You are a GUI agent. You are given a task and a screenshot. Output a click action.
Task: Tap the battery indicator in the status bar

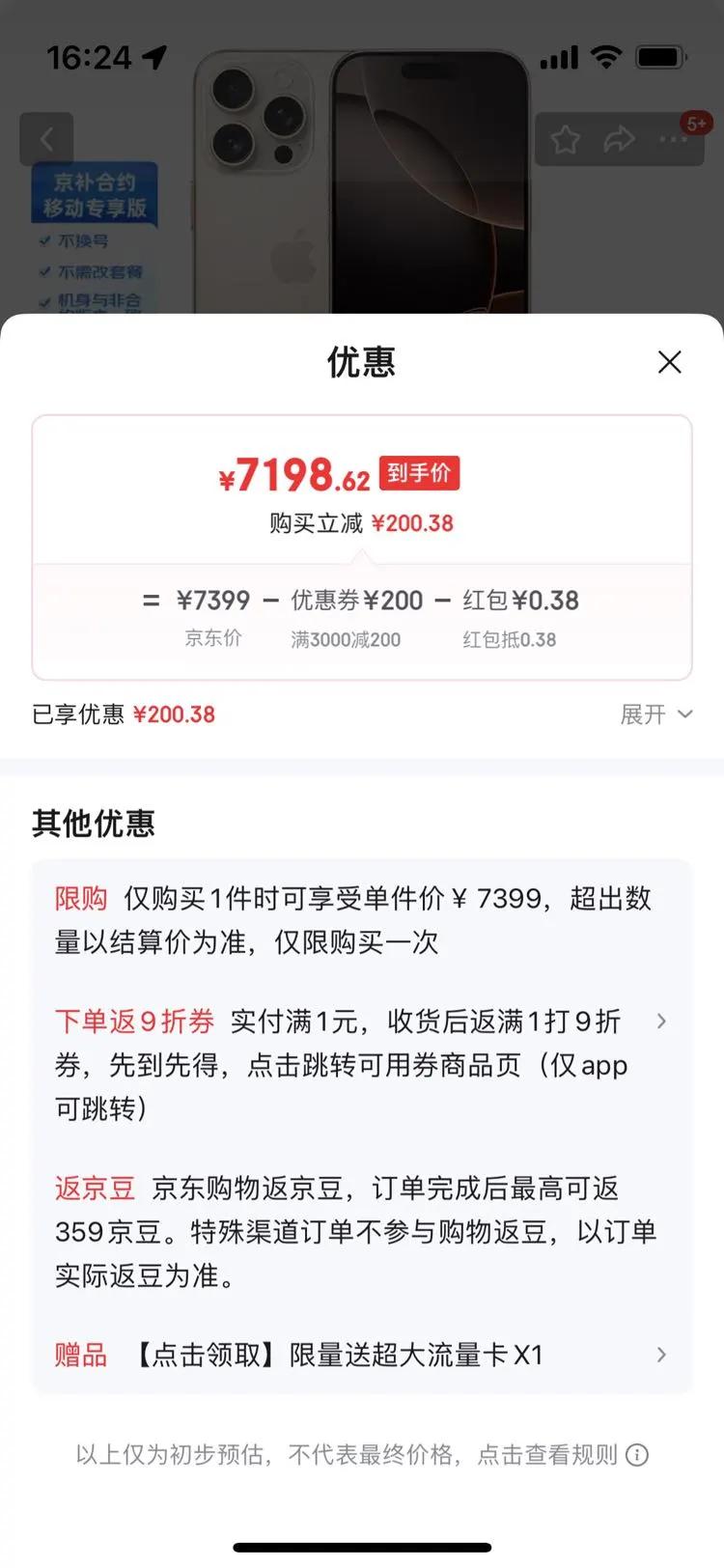(x=661, y=56)
